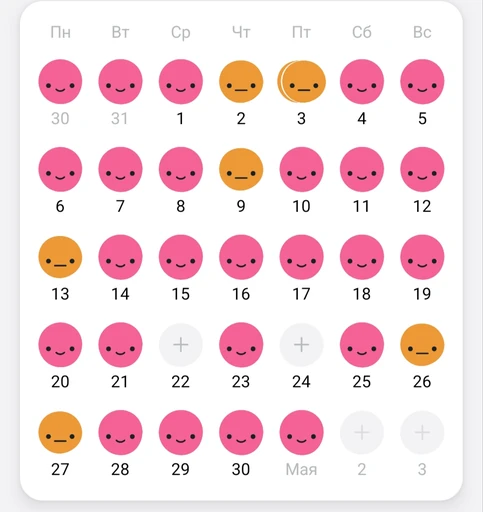Add a mood entry for day 24
This screenshot has height=512, width=483.
point(301,345)
